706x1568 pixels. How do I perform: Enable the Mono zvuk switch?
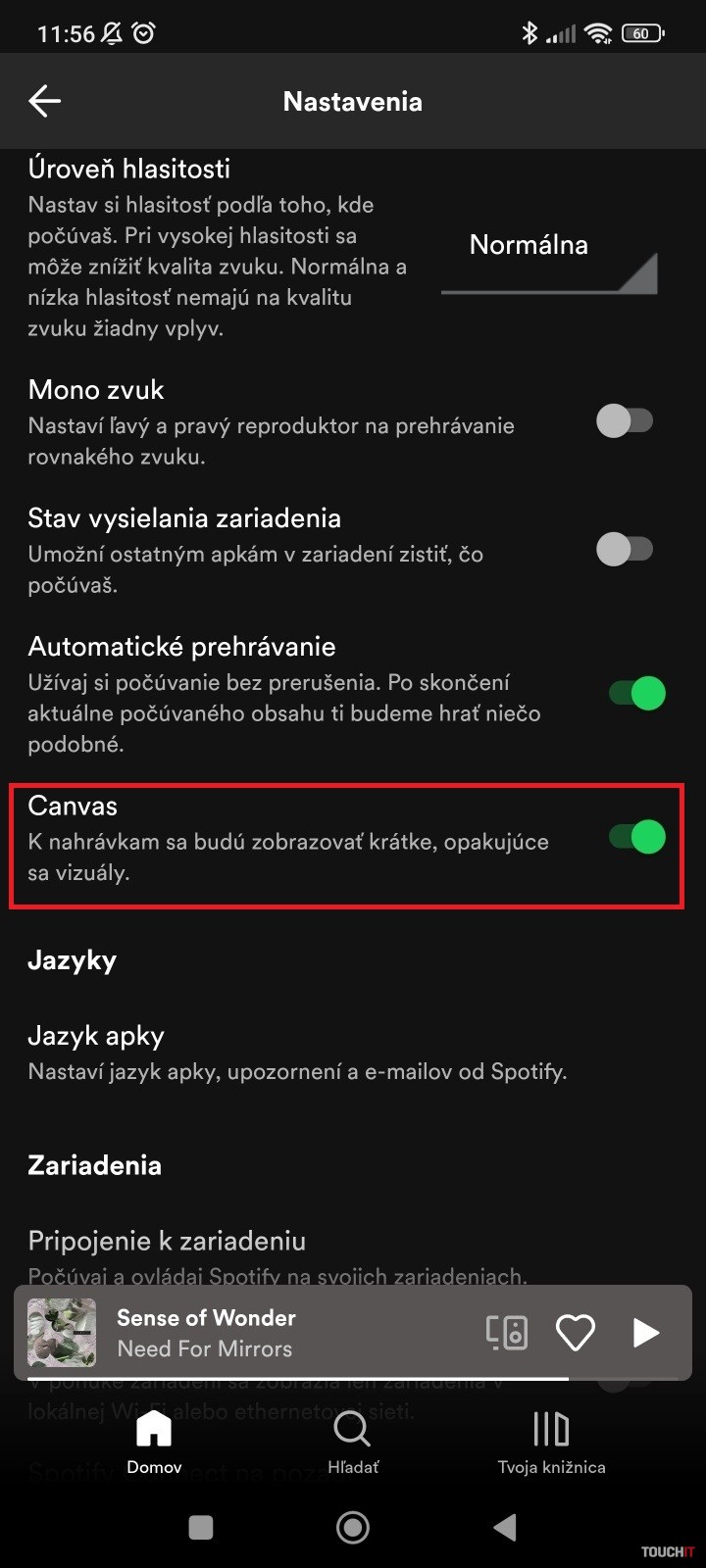coord(625,421)
